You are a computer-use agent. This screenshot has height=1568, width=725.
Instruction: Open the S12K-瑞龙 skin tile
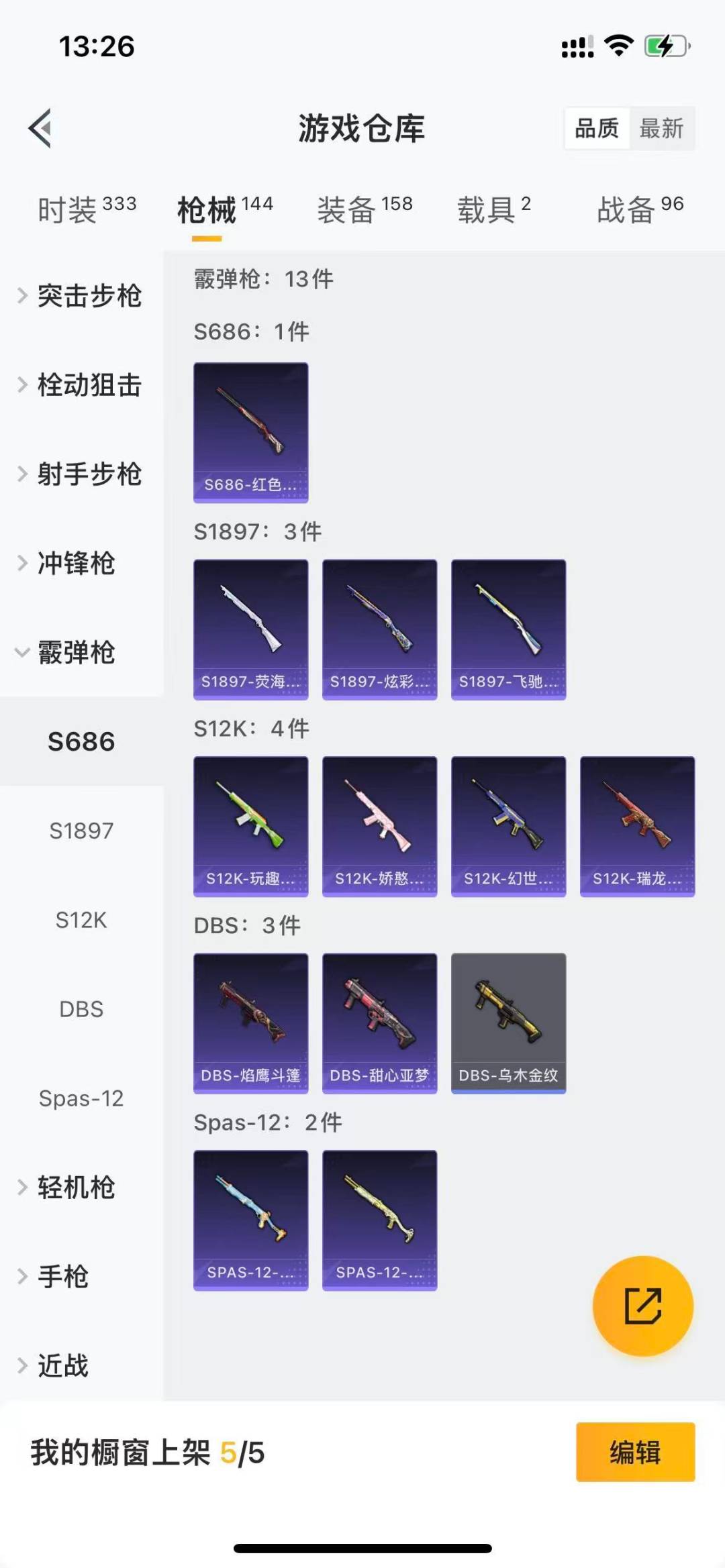point(637,826)
